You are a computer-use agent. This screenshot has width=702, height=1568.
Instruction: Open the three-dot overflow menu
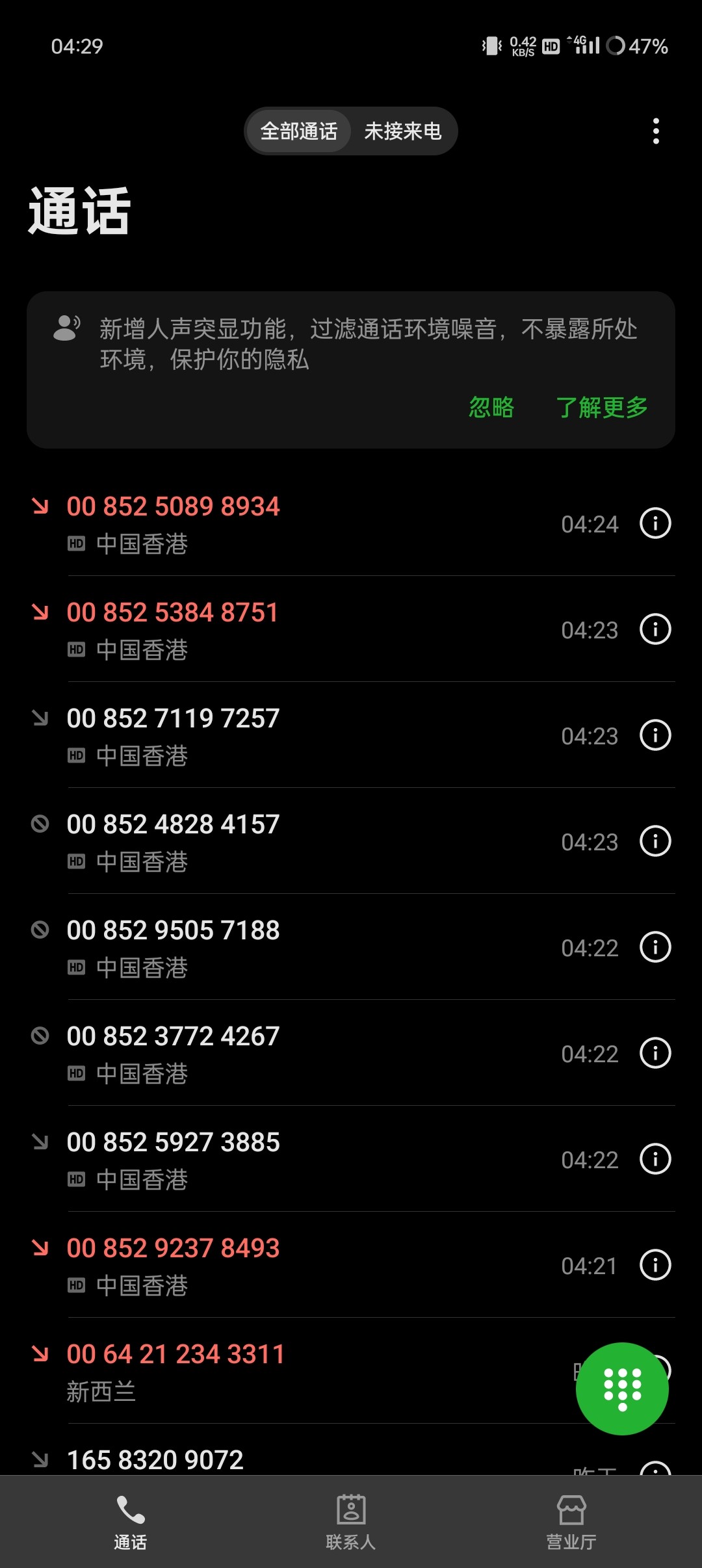click(656, 131)
